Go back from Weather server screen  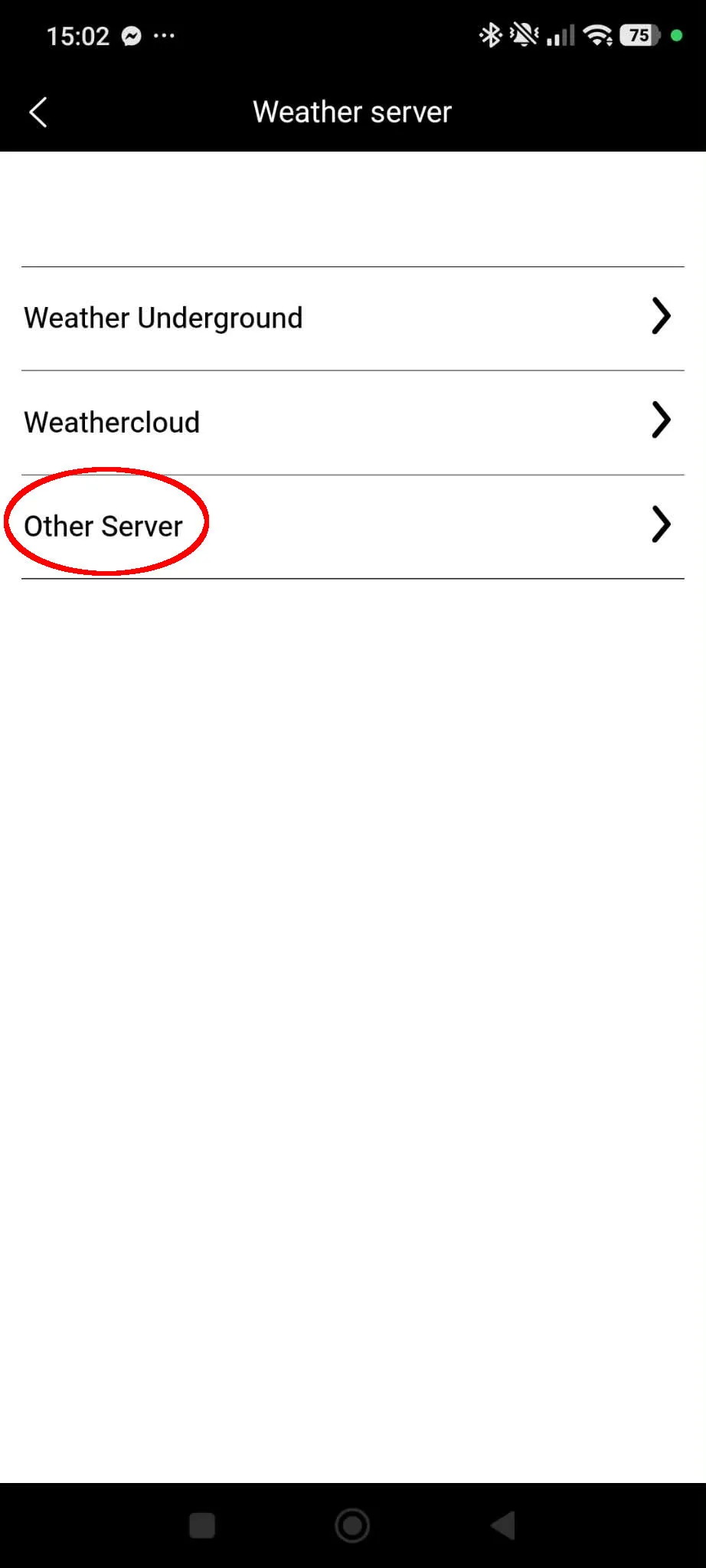[x=38, y=113]
